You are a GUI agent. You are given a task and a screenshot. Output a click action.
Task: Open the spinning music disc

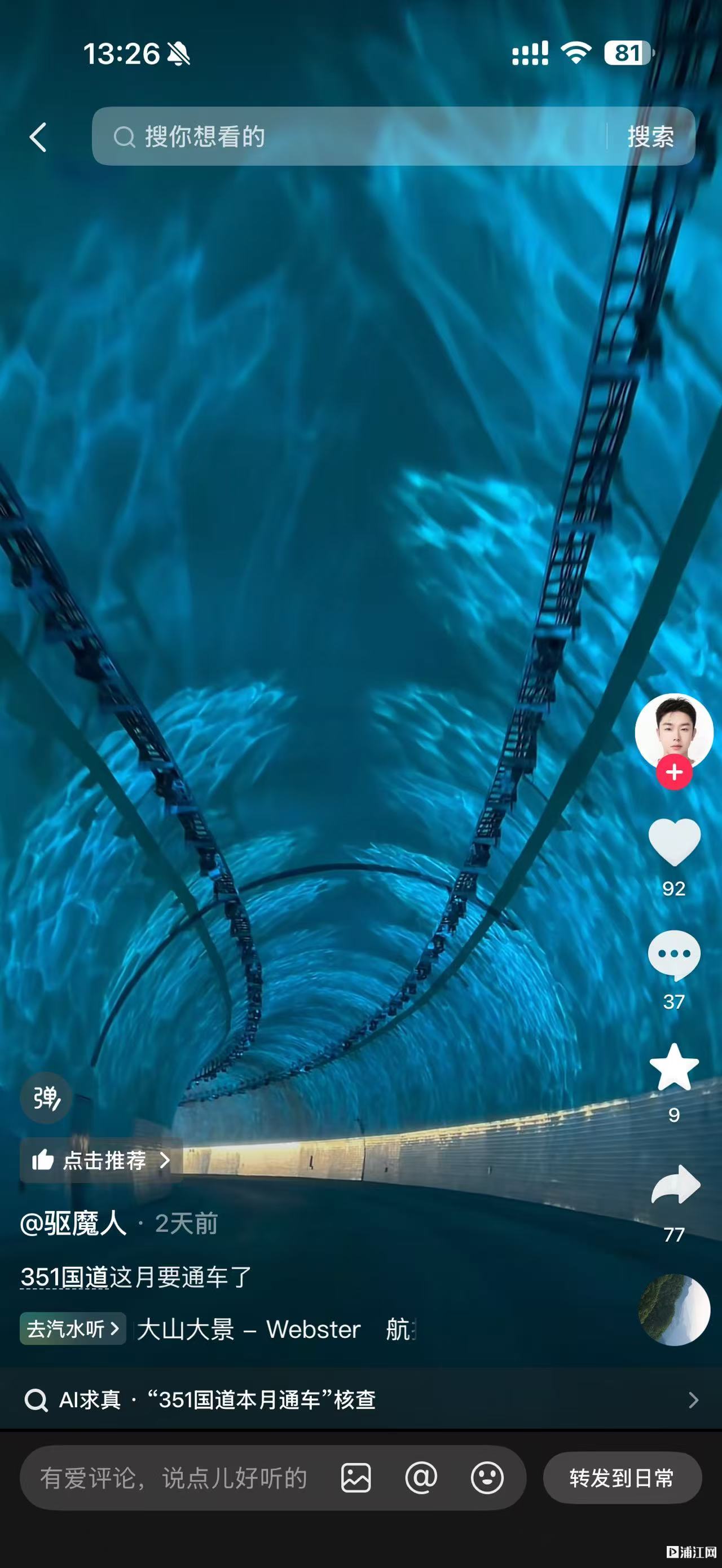674,1309
